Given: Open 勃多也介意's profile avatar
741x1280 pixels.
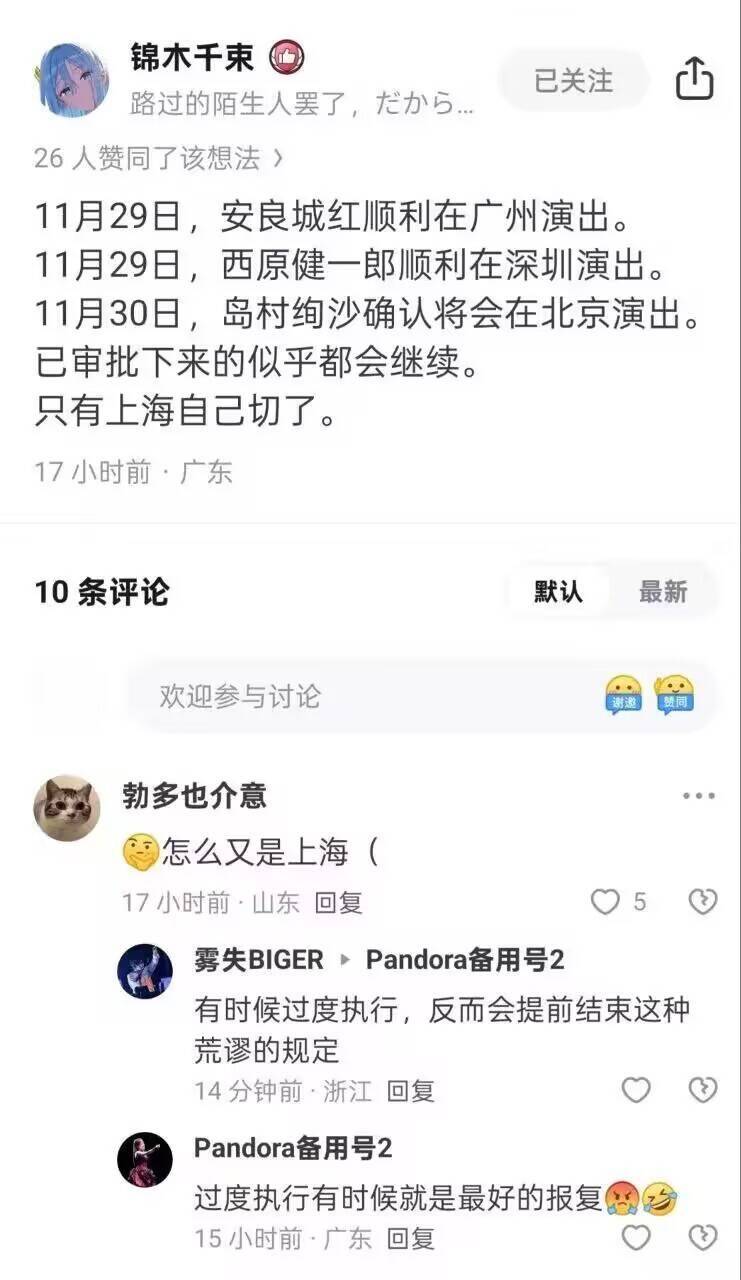Looking at the screenshot, I should pos(67,808).
